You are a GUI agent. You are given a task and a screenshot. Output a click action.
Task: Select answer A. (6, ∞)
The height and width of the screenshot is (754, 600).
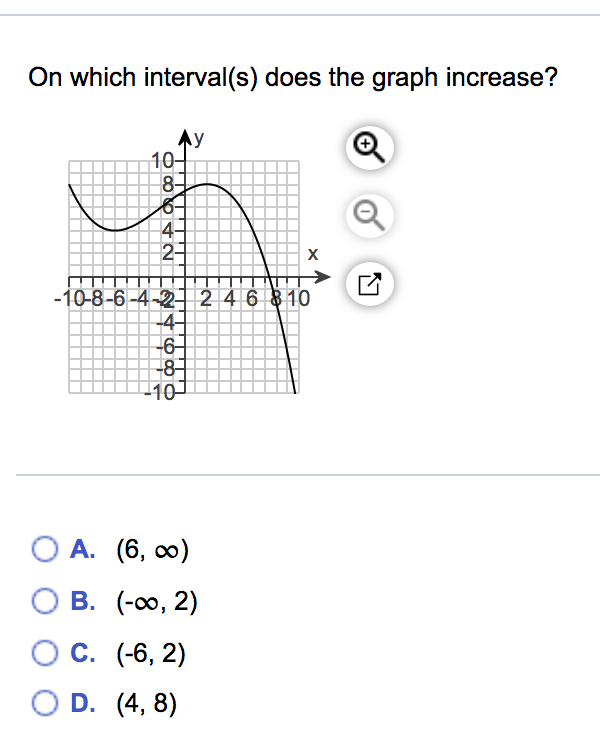tap(46, 549)
